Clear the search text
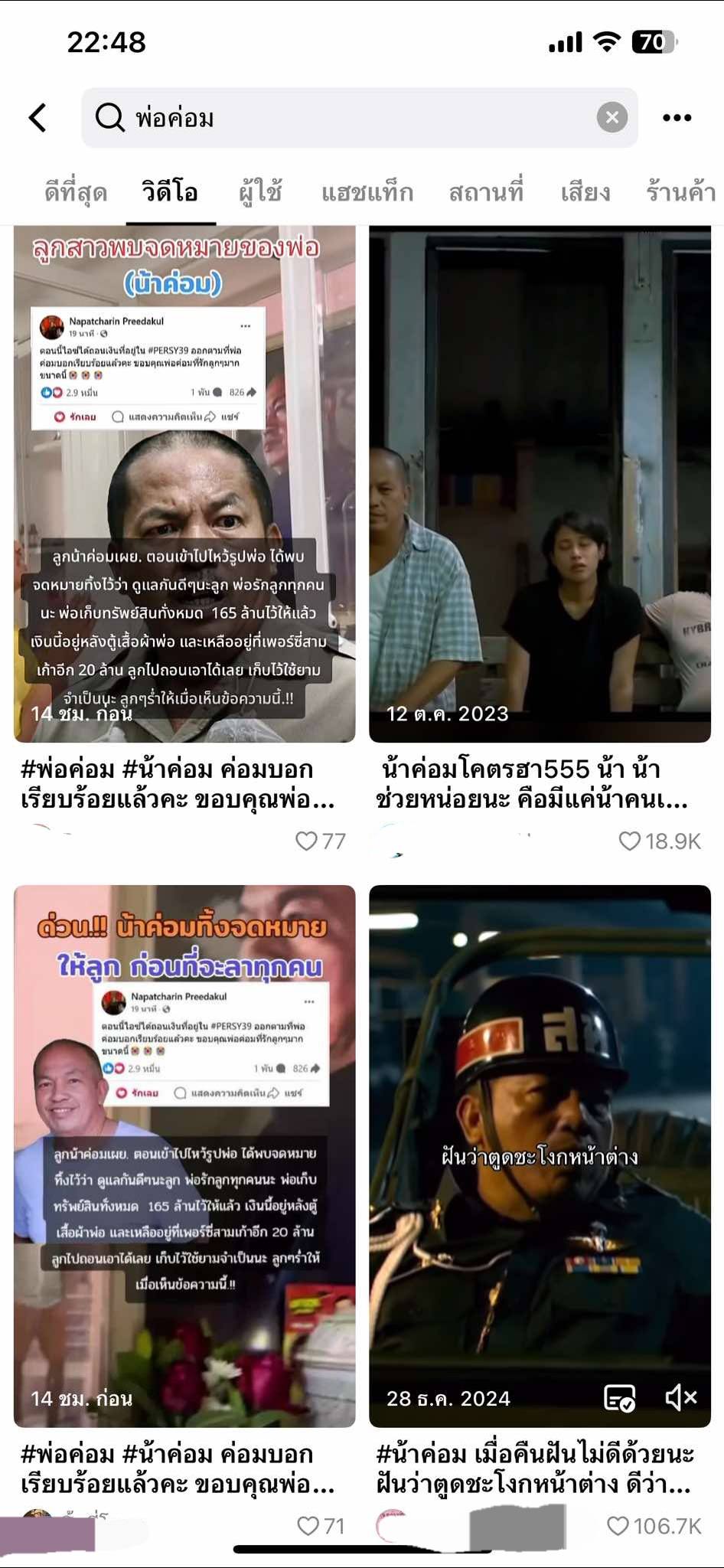 [611, 118]
